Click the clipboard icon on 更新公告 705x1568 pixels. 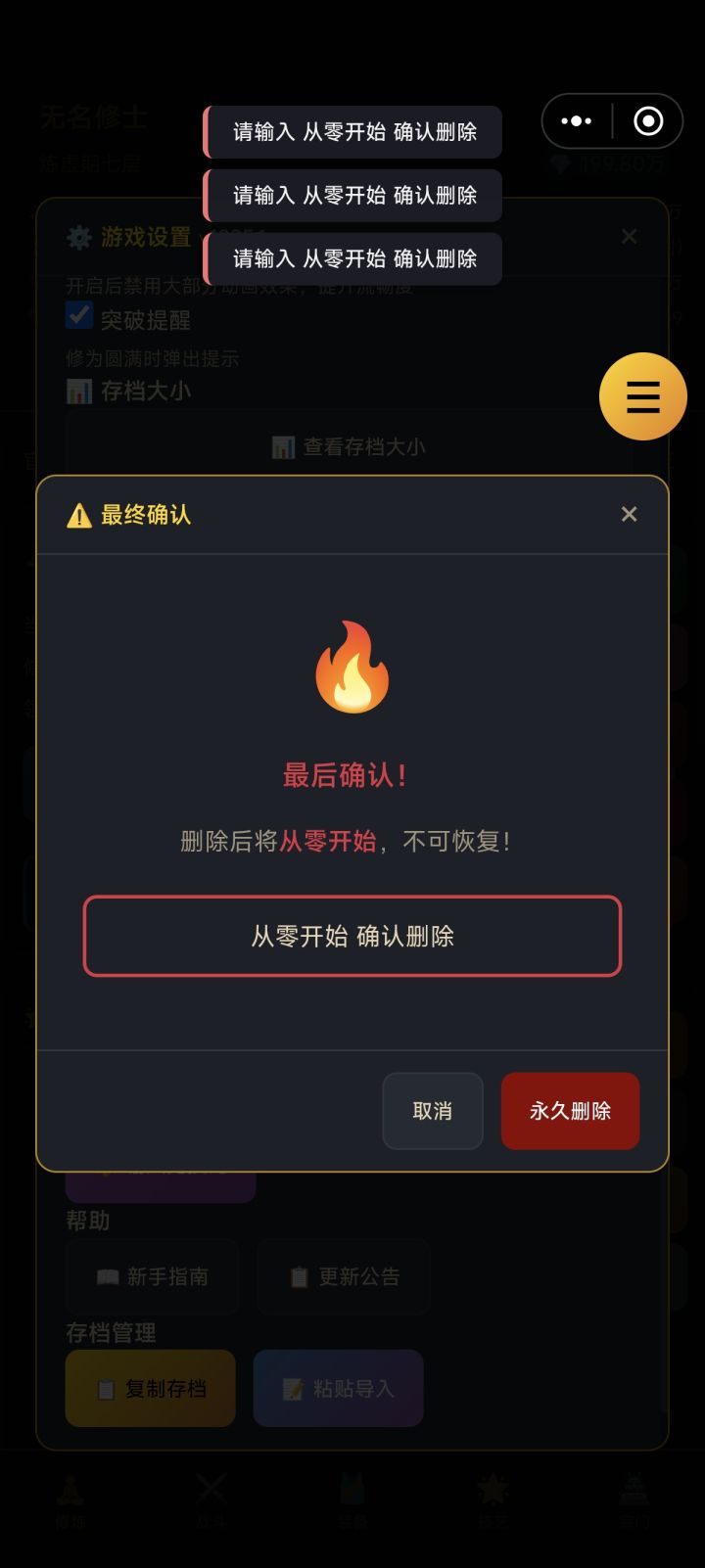pos(297,1276)
